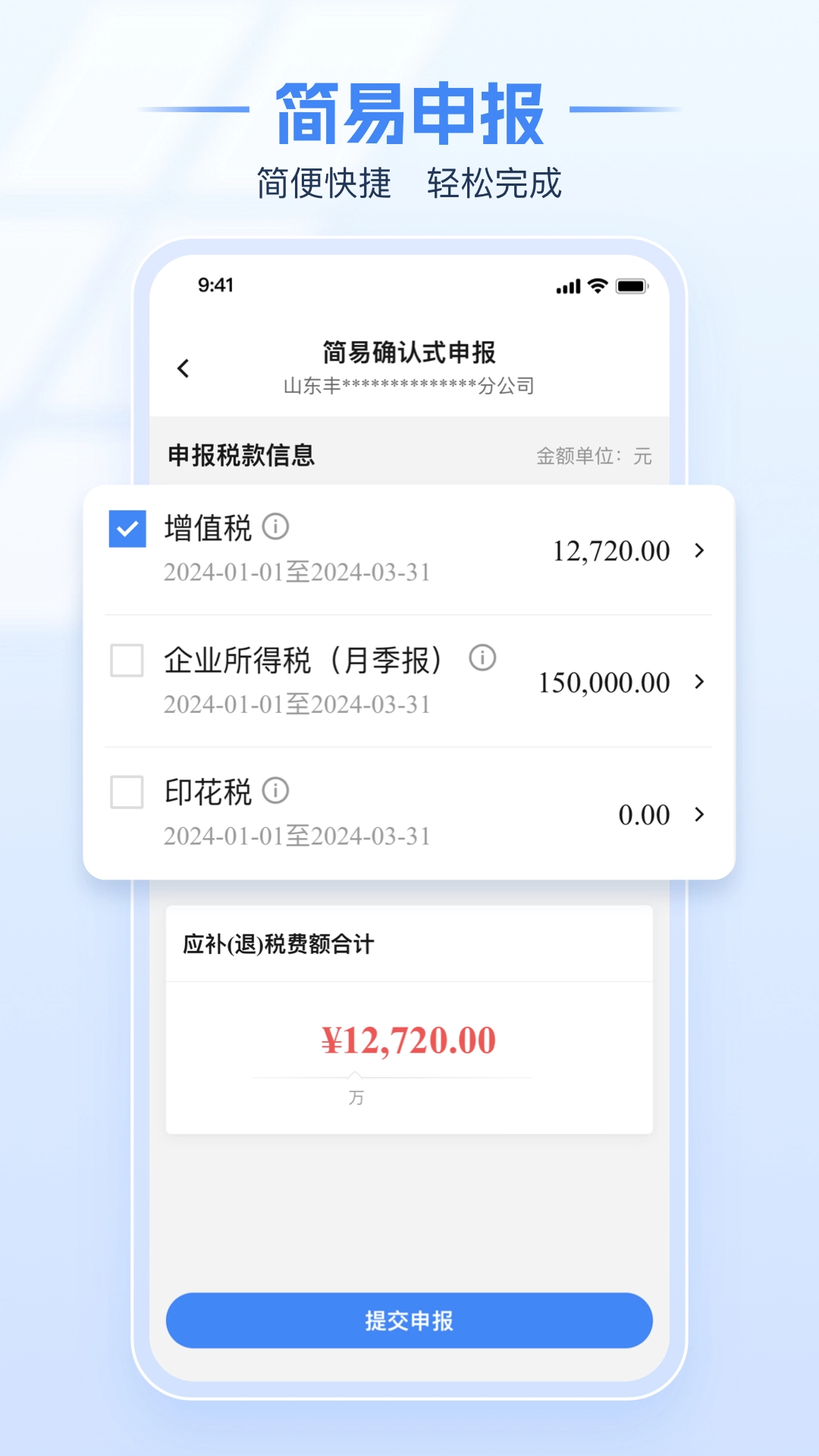Click the divider slider below ¥12,720.00

click(x=356, y=1073)
